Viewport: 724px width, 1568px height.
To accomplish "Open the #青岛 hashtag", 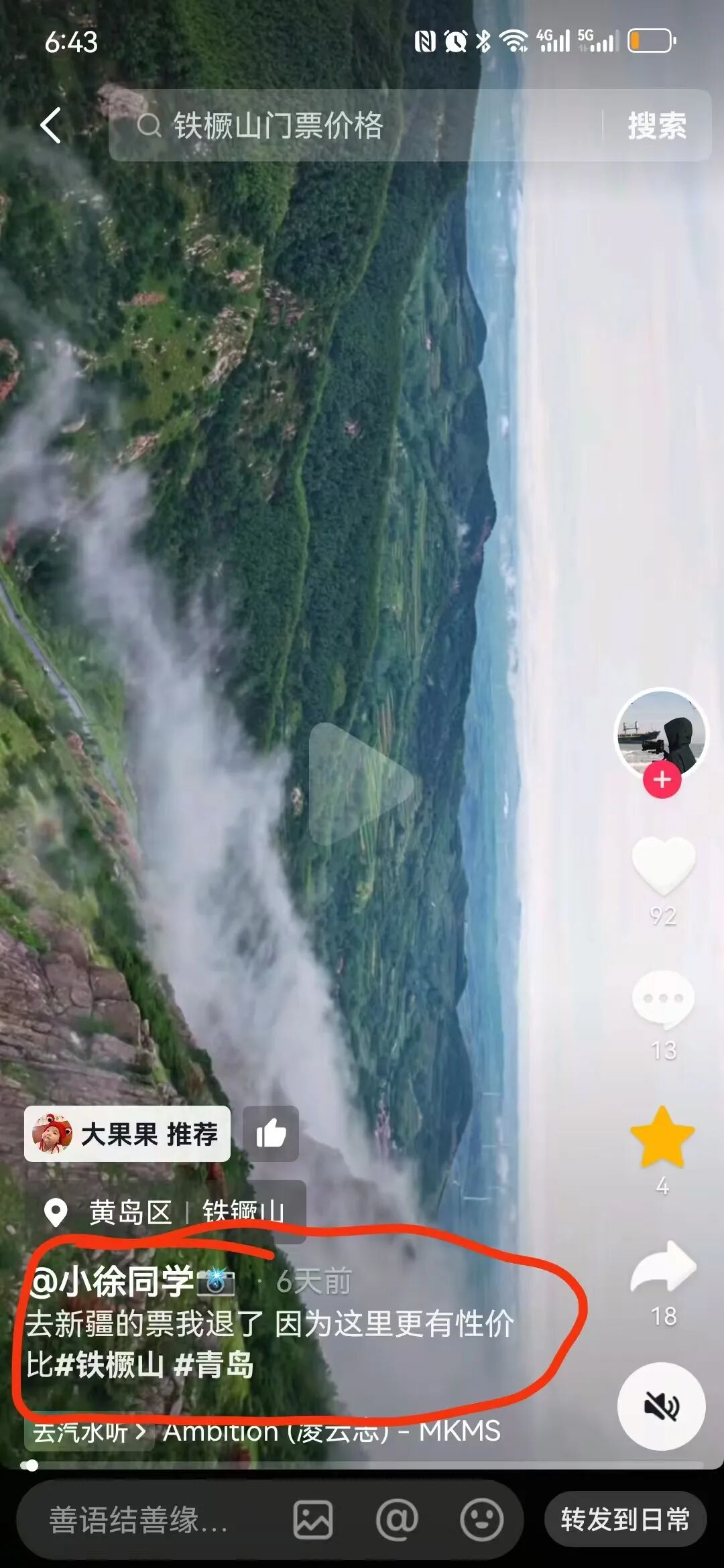I will pos(213,1364).
